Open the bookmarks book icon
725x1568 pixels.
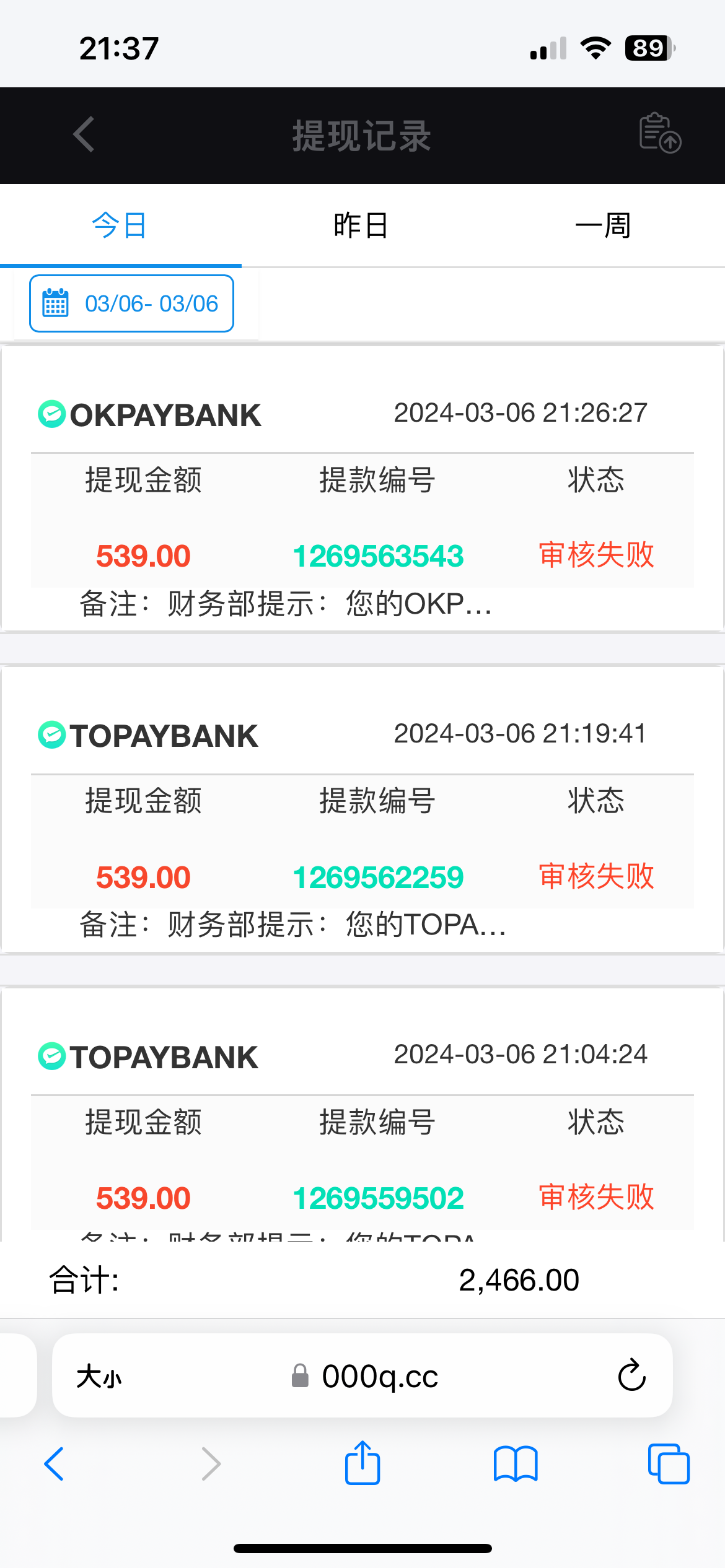tap(516, 1464)
